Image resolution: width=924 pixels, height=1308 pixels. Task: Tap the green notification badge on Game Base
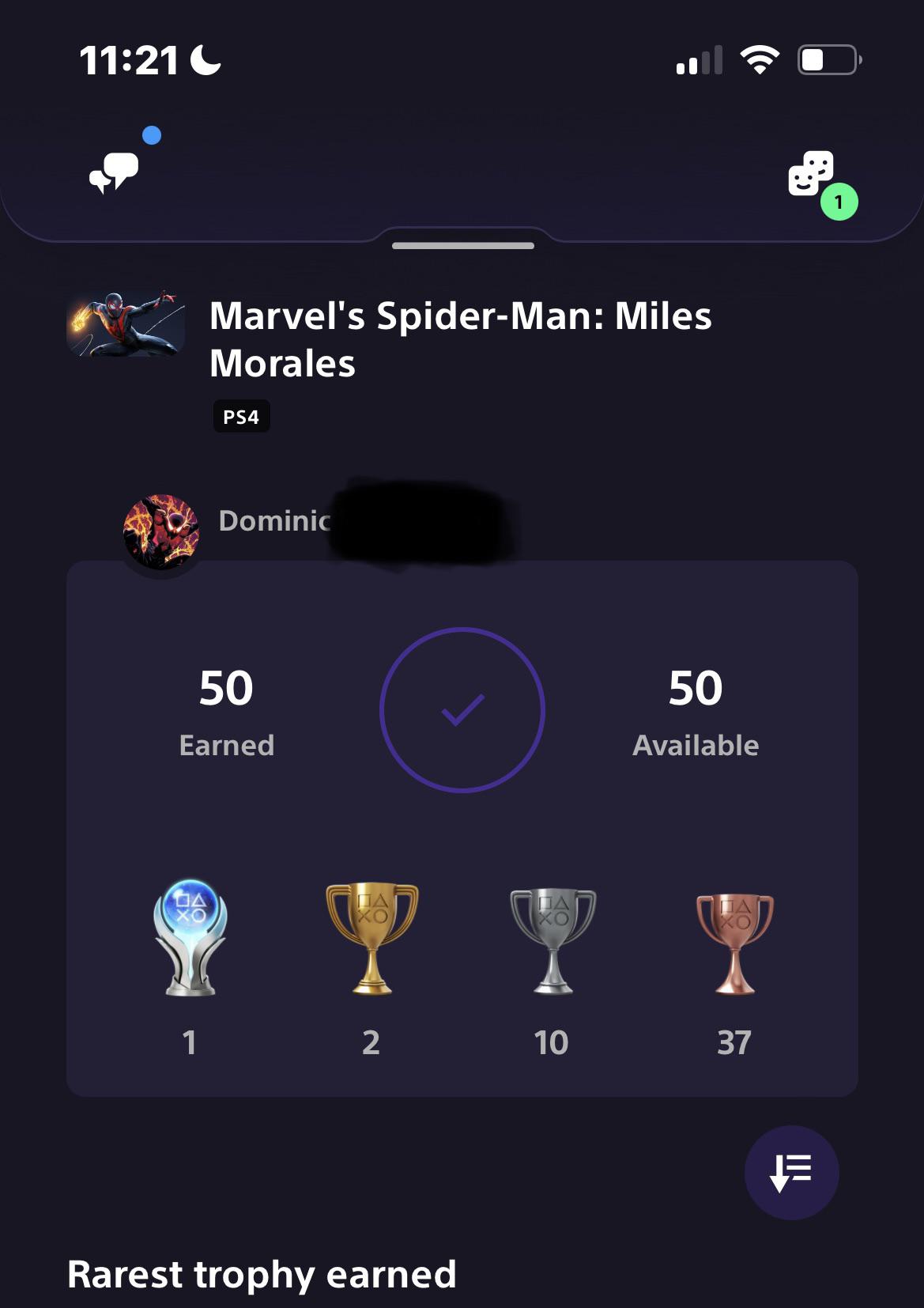click(837, 200)
